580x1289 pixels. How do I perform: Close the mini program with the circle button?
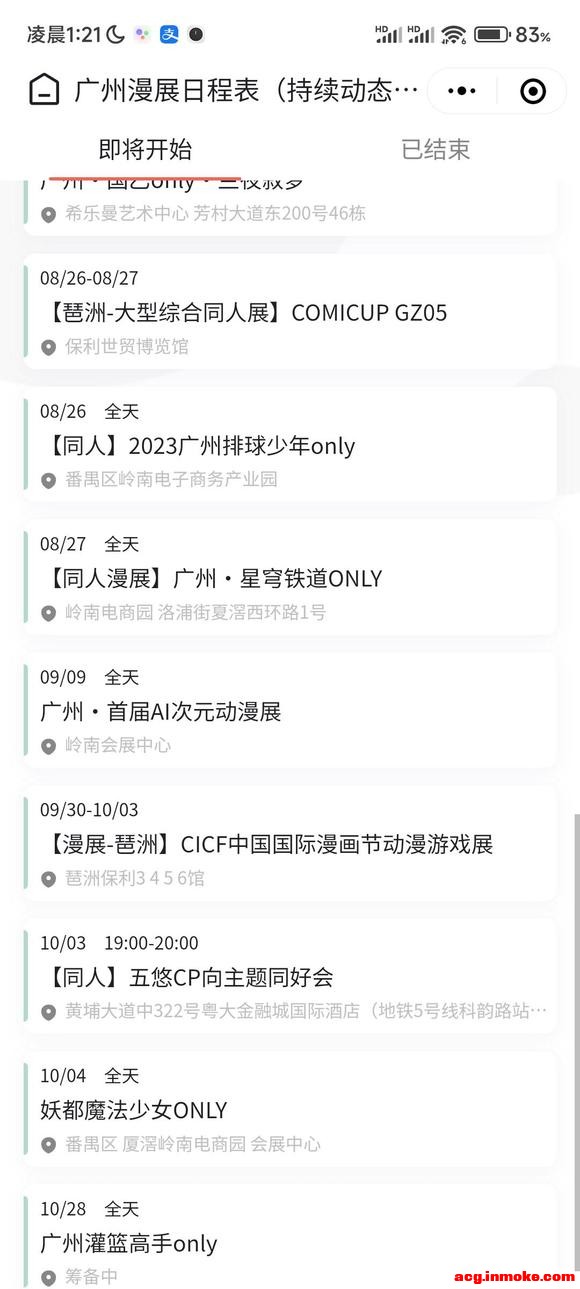533,91
